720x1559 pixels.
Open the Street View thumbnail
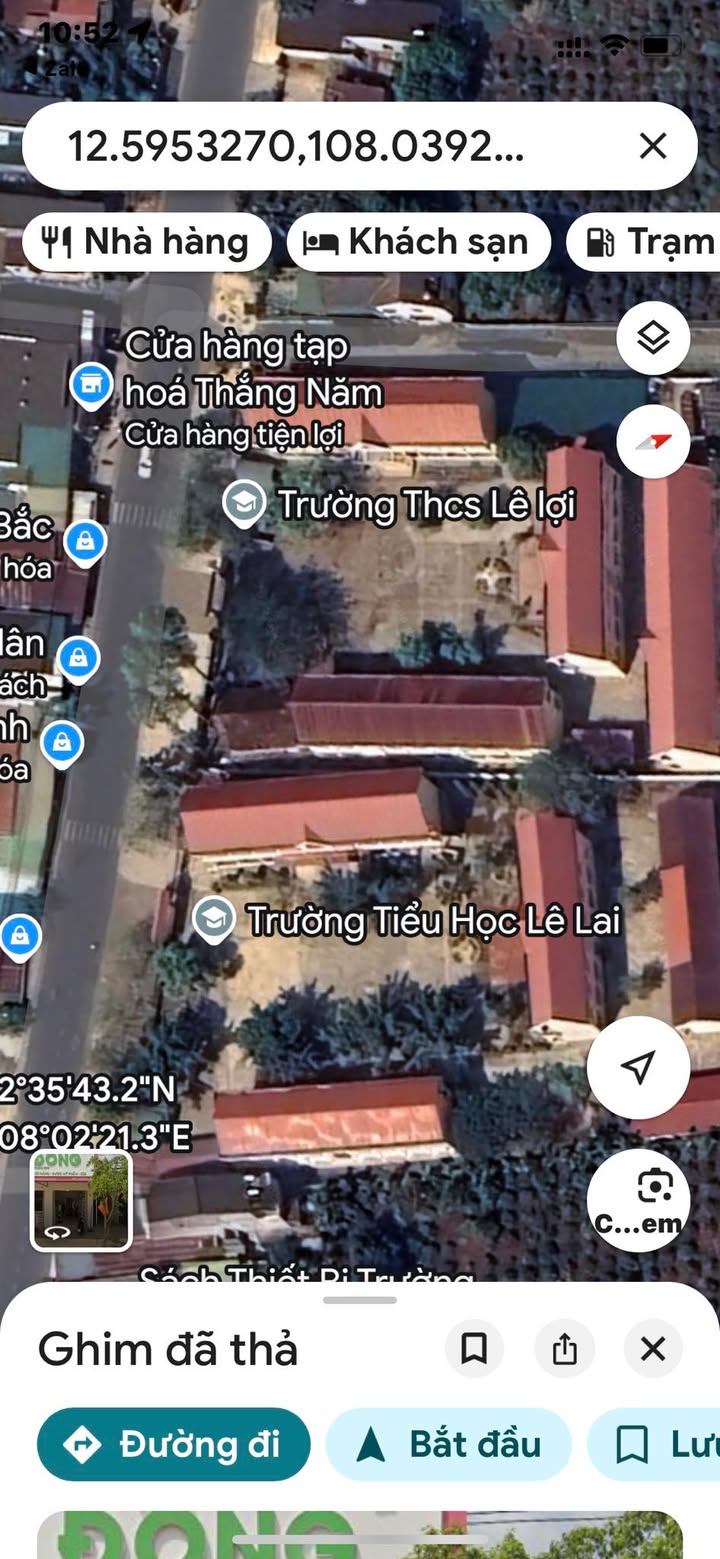81,1200
